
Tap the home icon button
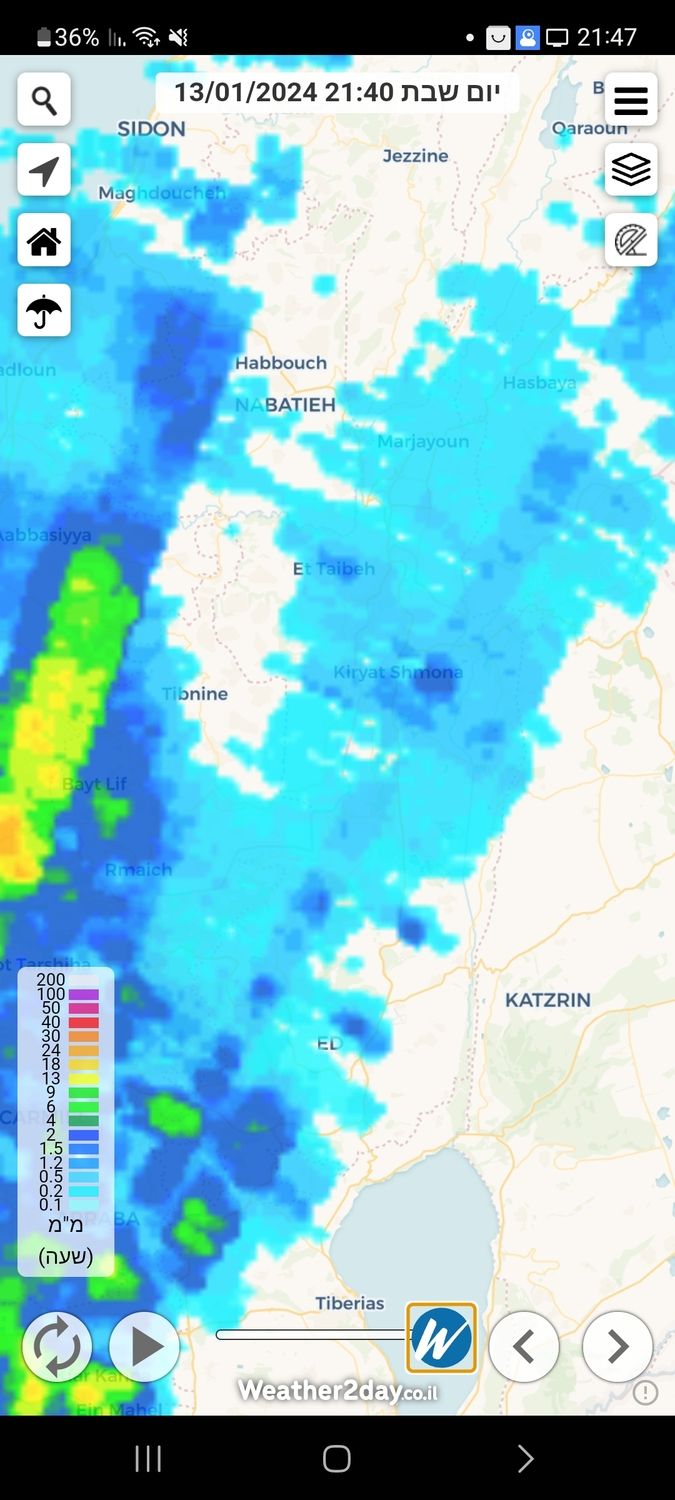(x=44, y=240)
